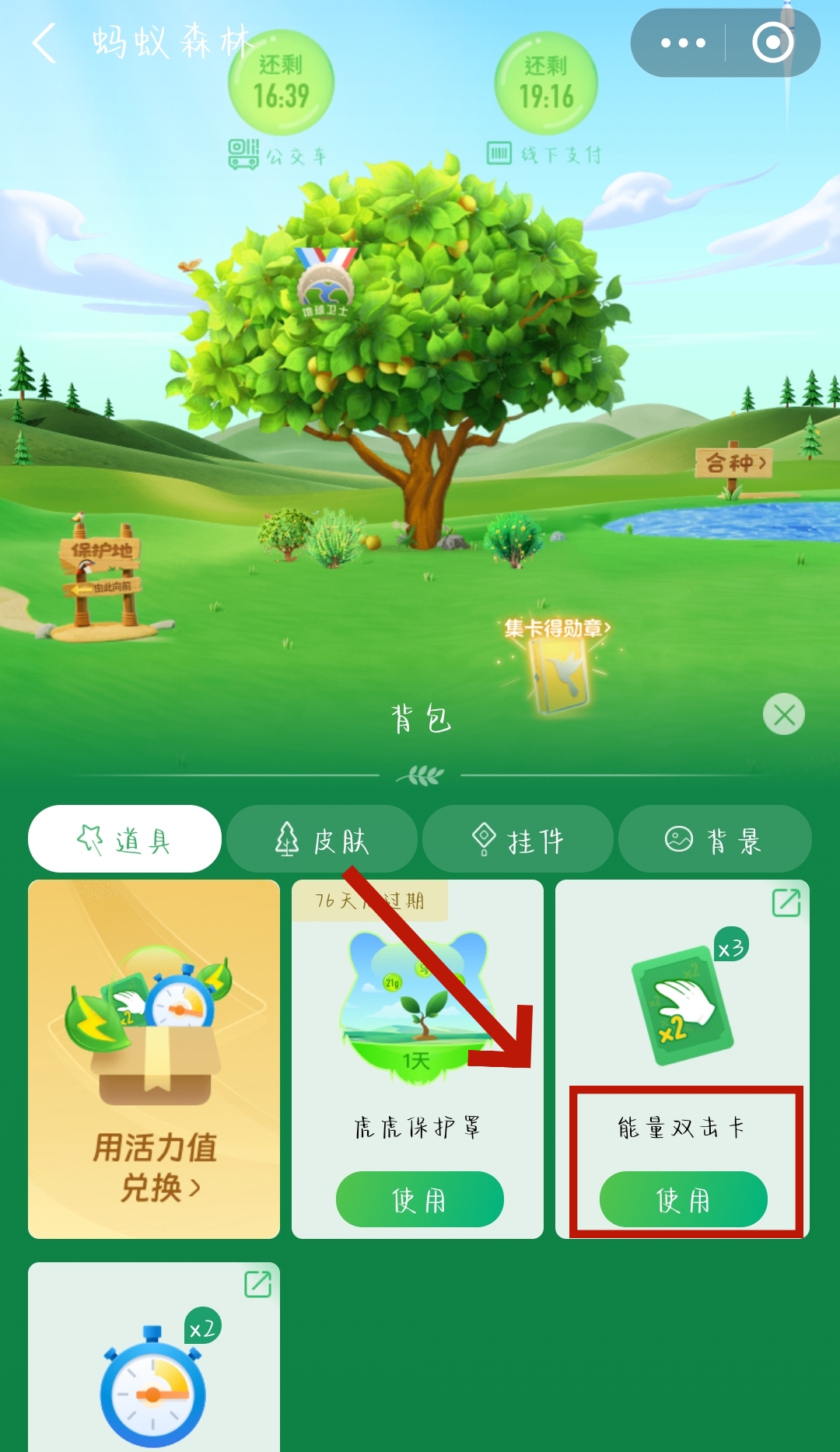The height and width of the screenshot is (1452, 840).
Task: Use the 虎虎保护罩 item
Action: [419, 1200]
